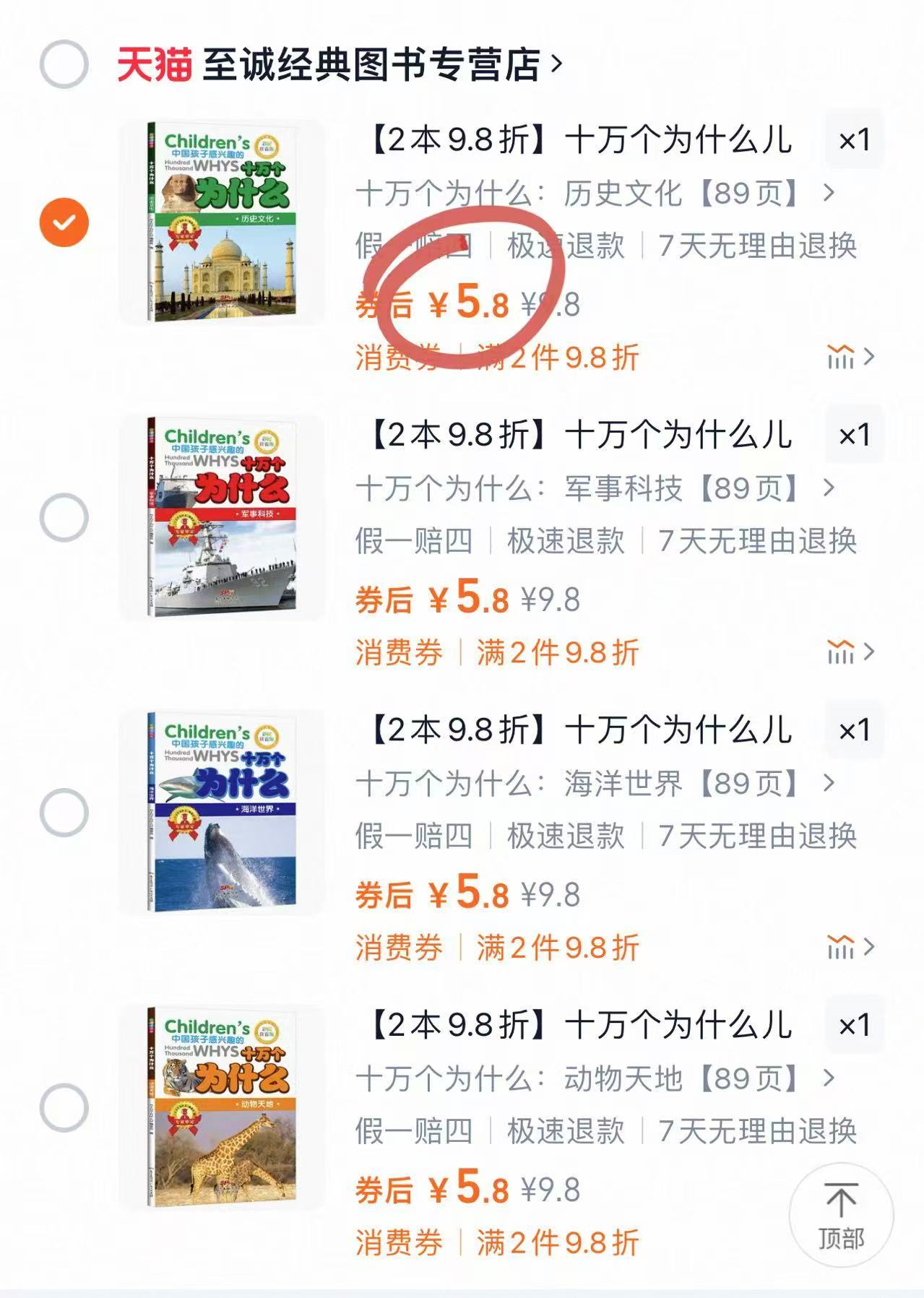This screenshot has height=1298, width=924.
Task: Select the 军事科技 book checkbox
Action: click(x=64, y=517)
